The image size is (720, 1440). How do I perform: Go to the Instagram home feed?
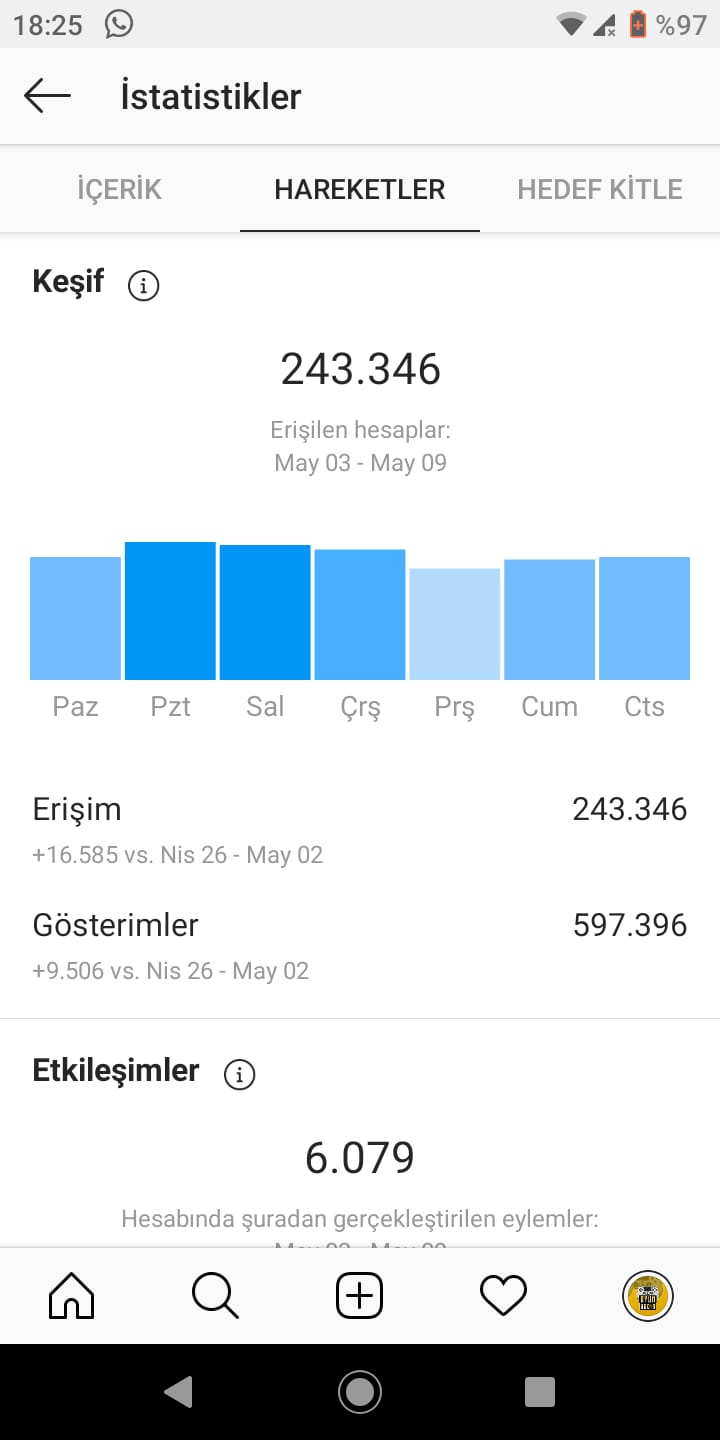tap(72, 1296)
